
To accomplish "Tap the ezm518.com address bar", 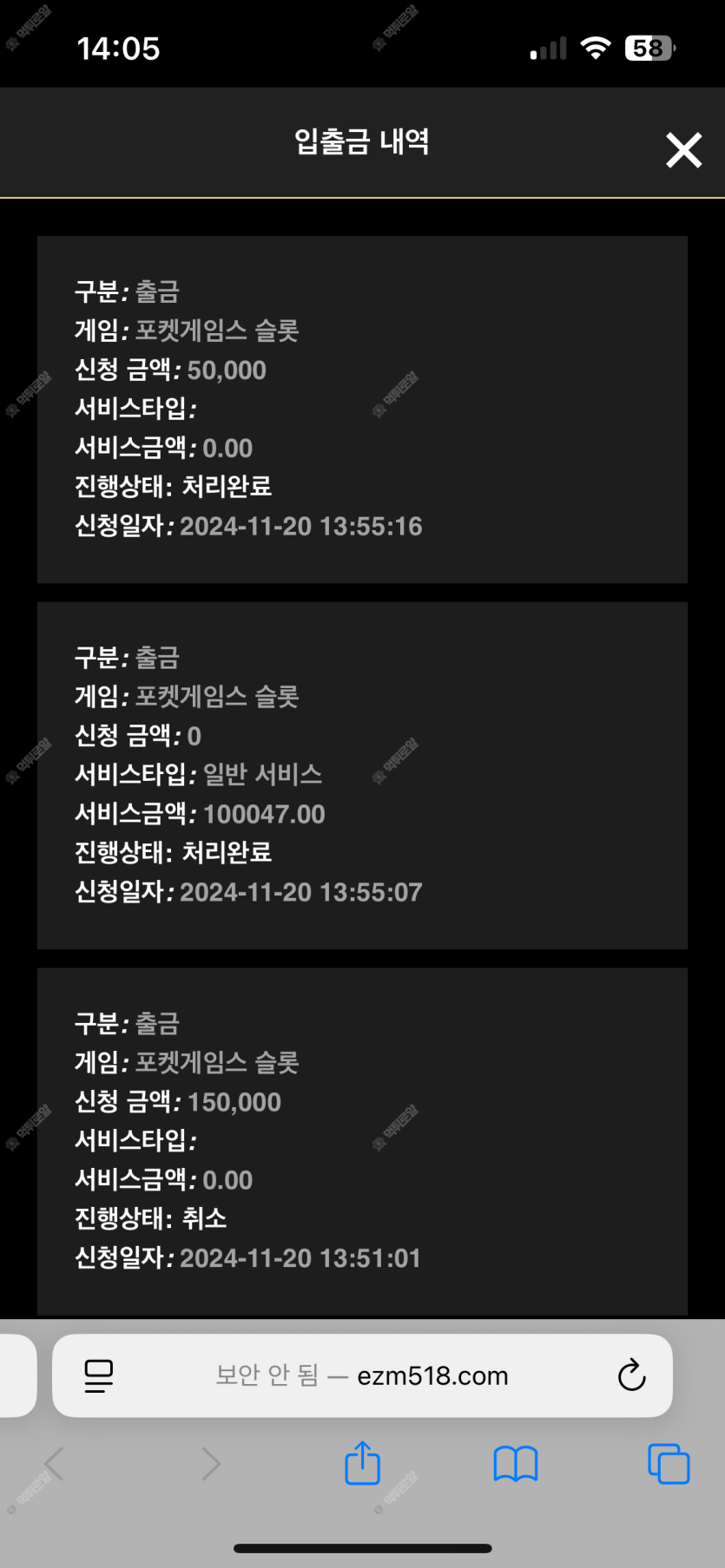I will [362, 1375].
